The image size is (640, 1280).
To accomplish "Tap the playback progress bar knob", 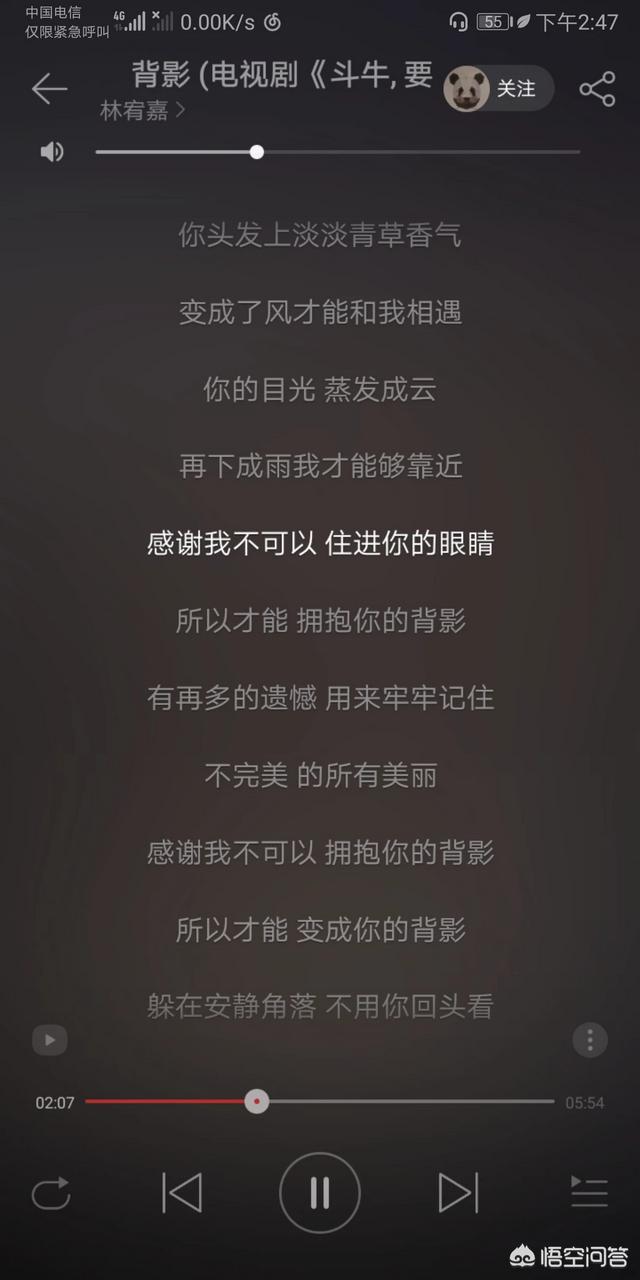I will click(257, 1101).
